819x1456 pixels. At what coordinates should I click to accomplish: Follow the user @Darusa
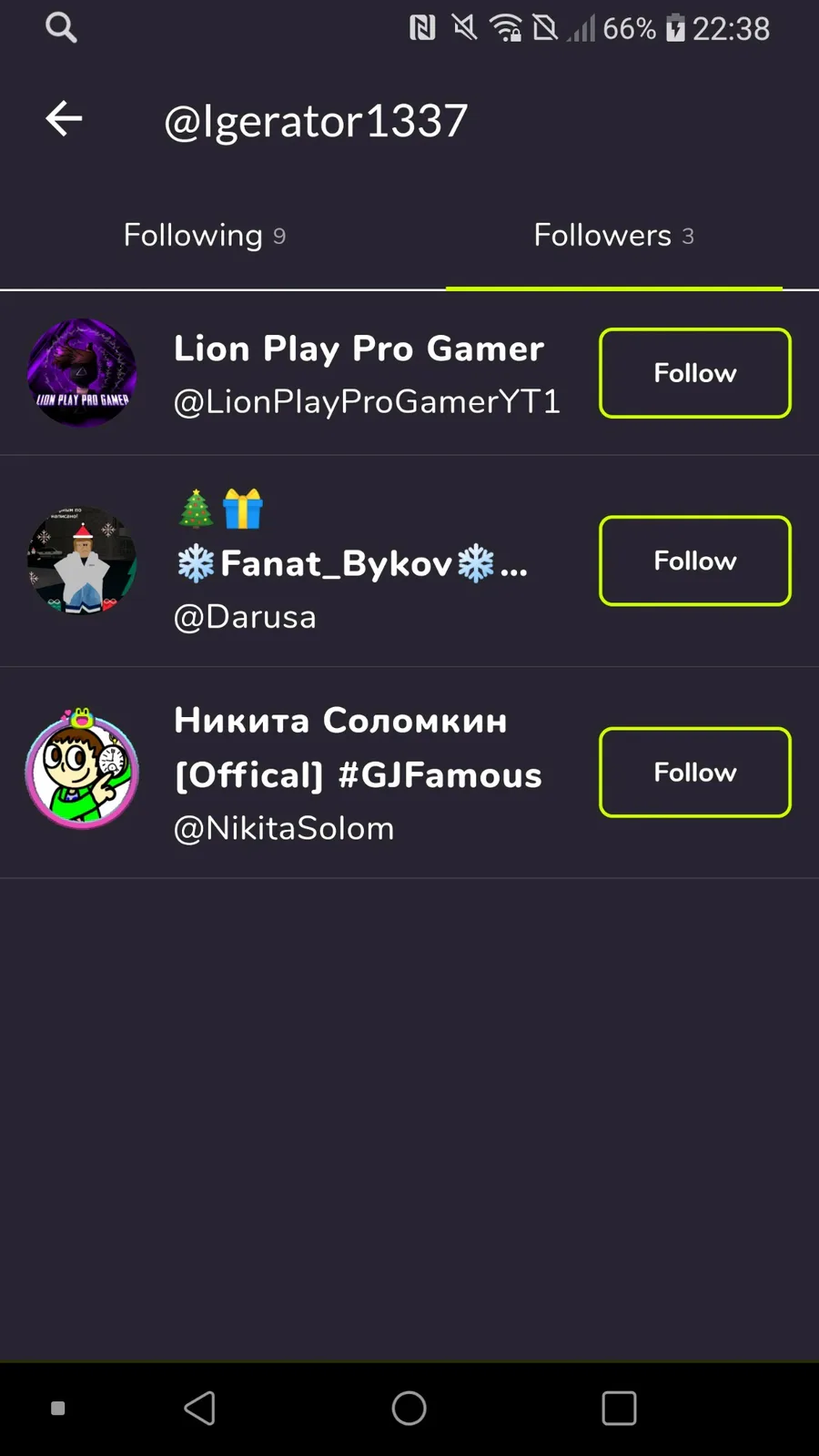coord(694,561)
